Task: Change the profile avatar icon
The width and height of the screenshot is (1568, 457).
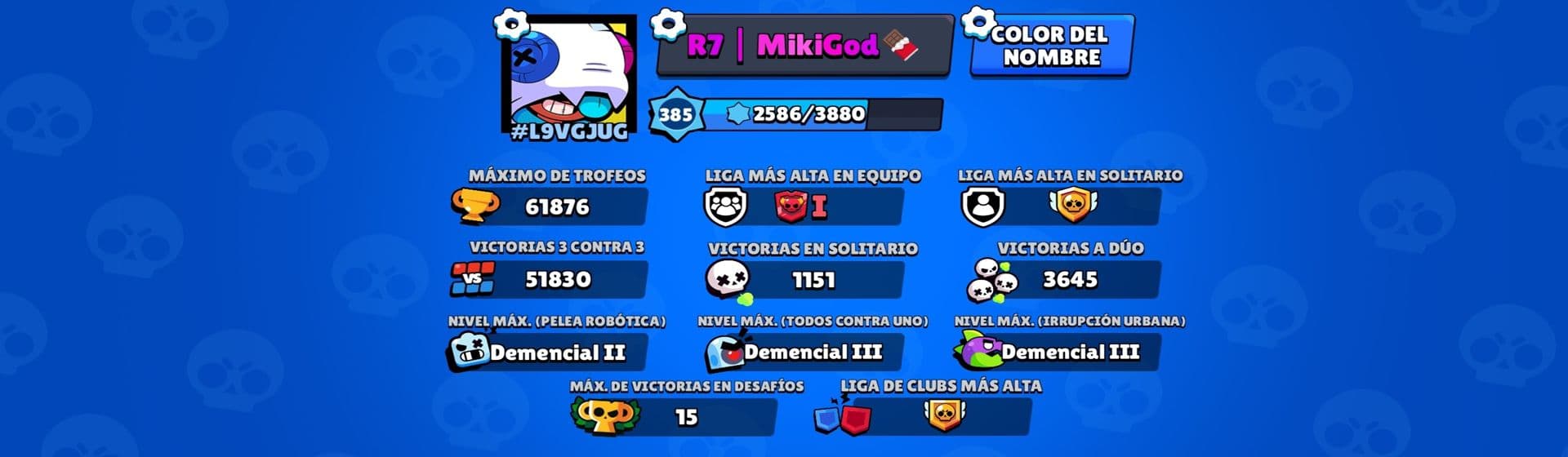Action: point(569,73)
